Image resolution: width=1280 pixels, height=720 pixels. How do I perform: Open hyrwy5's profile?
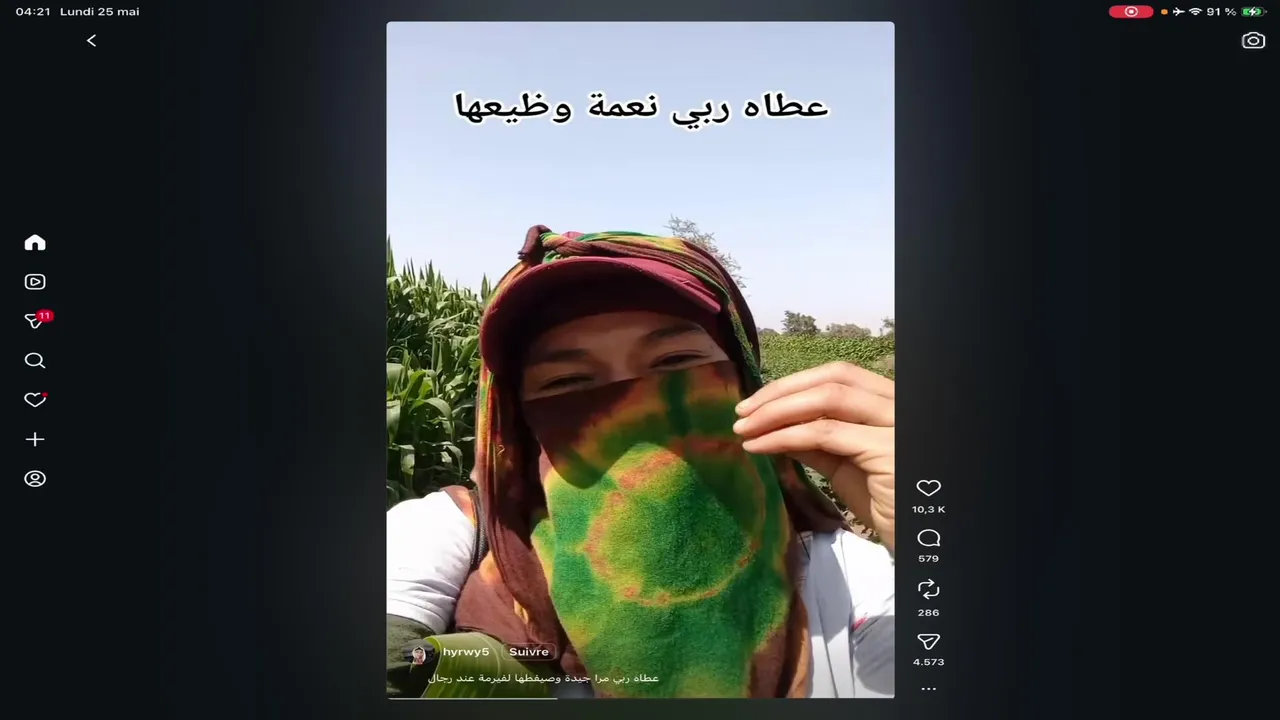coord(466,652)
